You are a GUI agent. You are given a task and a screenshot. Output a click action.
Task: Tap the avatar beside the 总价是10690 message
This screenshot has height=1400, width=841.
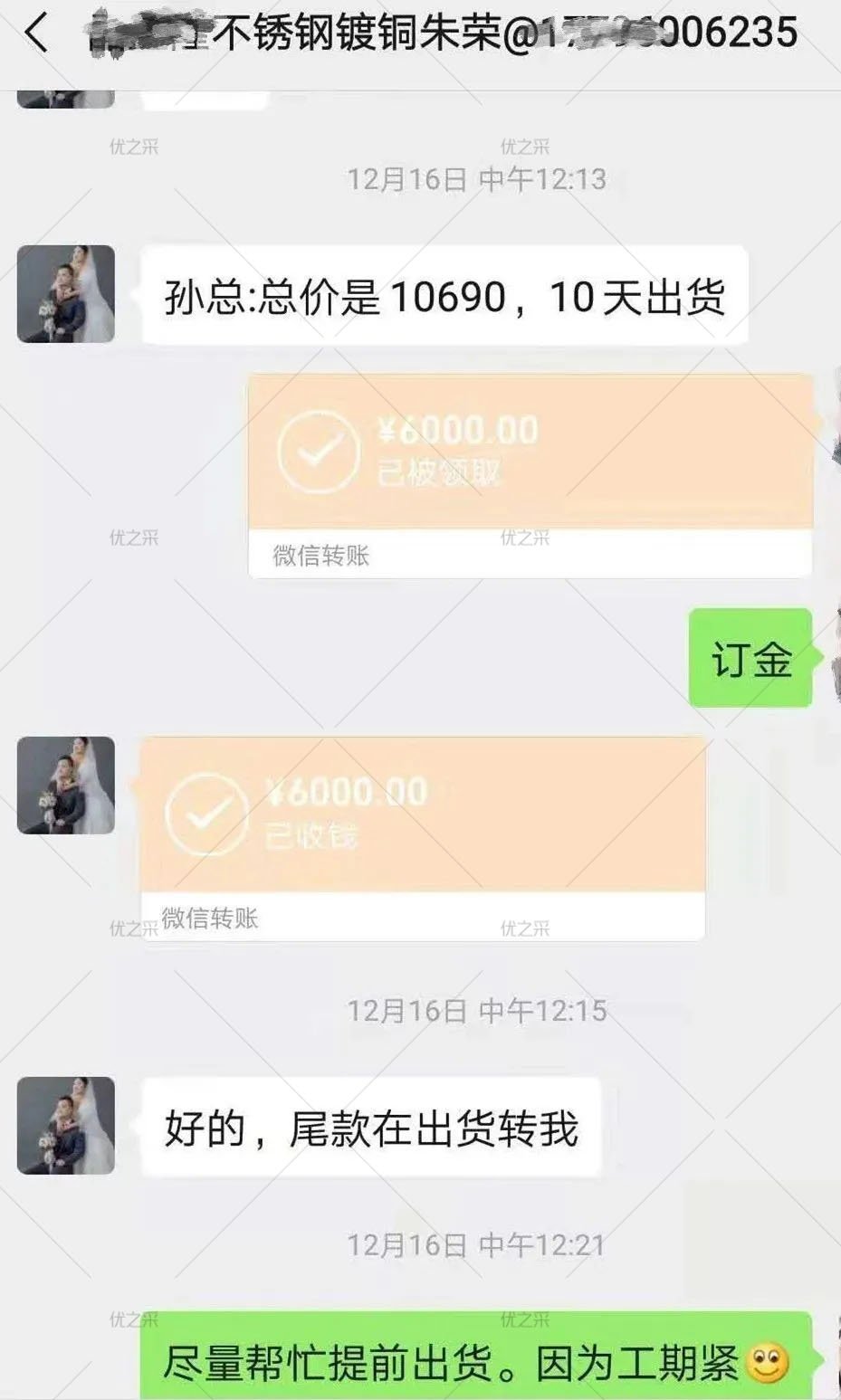[x=66, y=294]
